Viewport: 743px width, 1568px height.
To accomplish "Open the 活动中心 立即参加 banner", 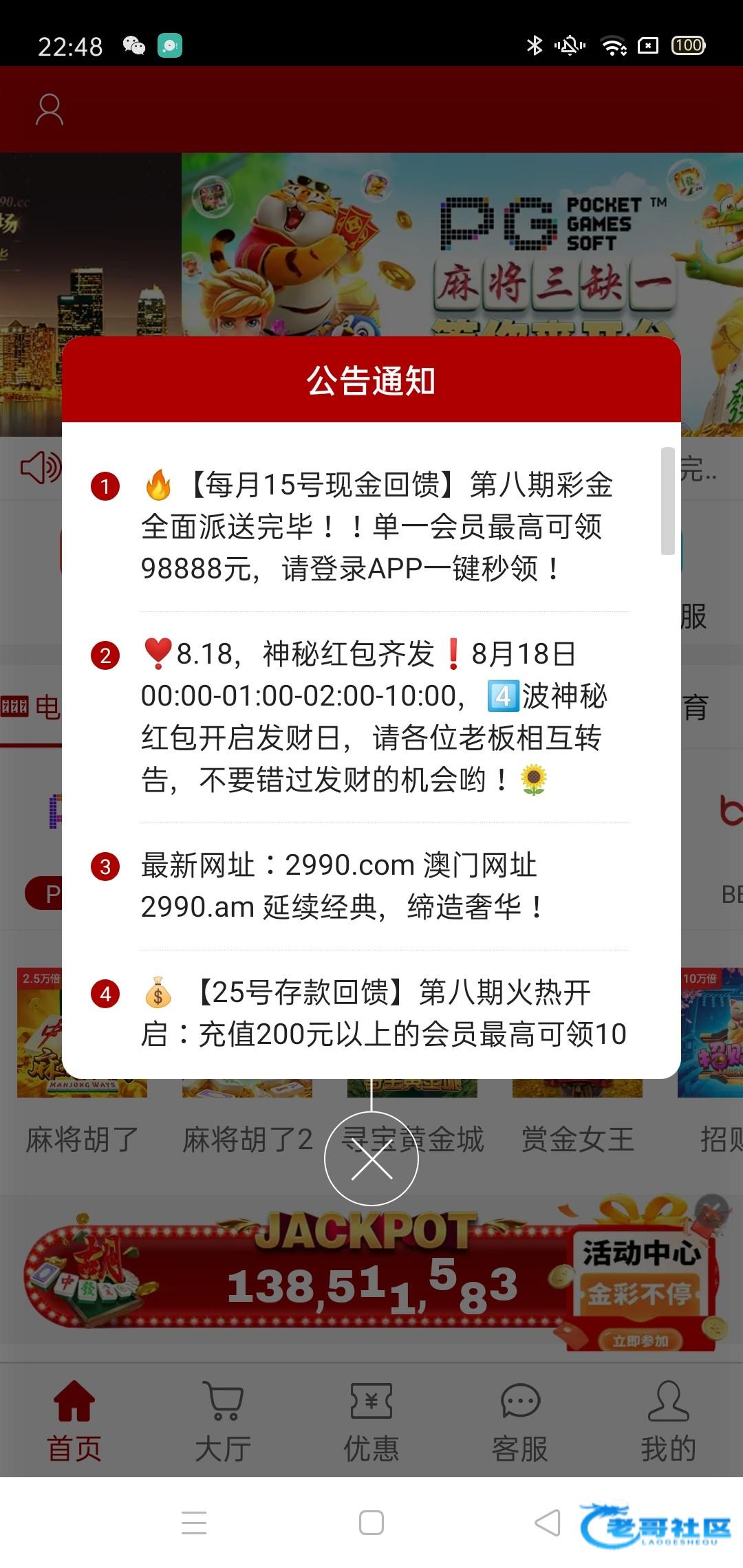I will tap(640, 1340).
